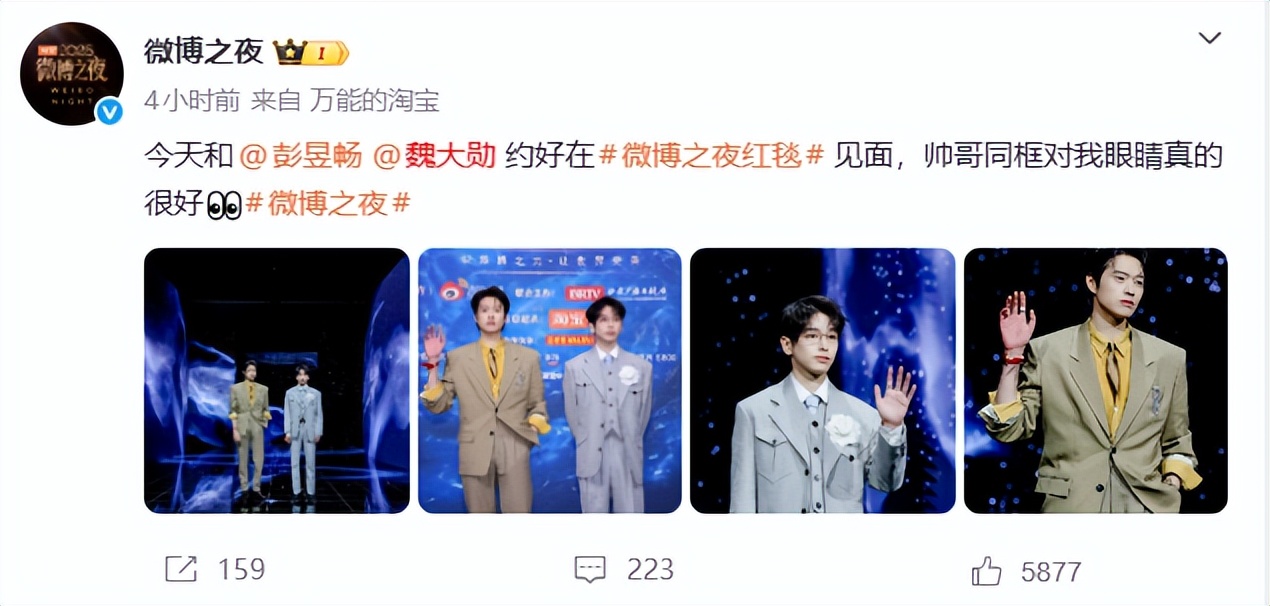
Task: Open 微博之夜 profile avatar
Action: 71,74
